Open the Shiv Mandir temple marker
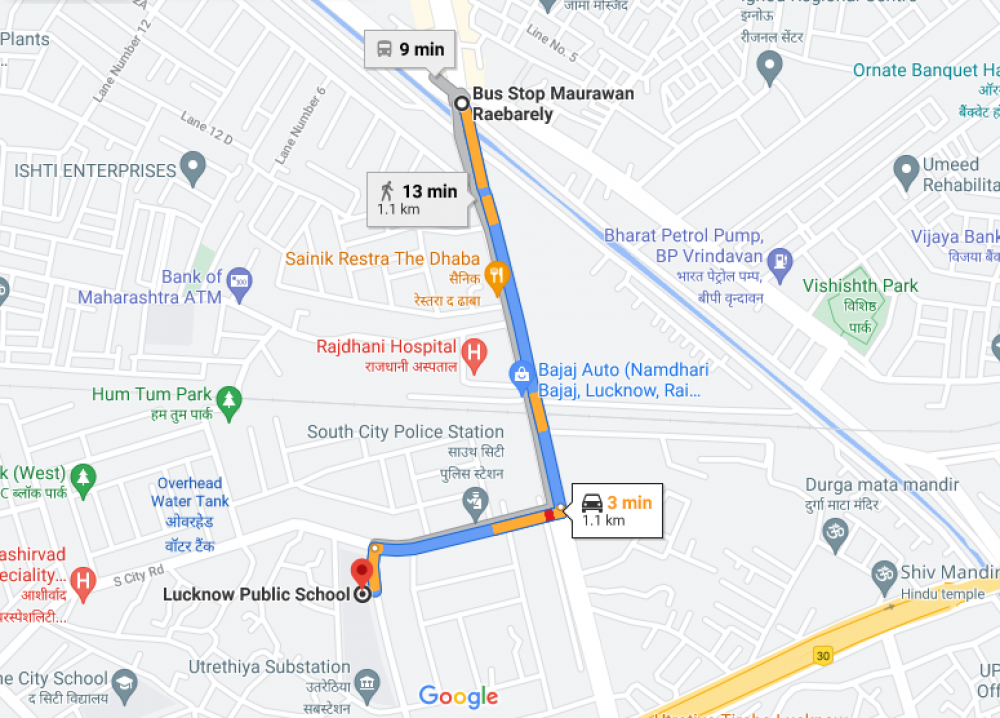Image resolution: width=1000 pixels, height=718 pixels. coord(883,574)
